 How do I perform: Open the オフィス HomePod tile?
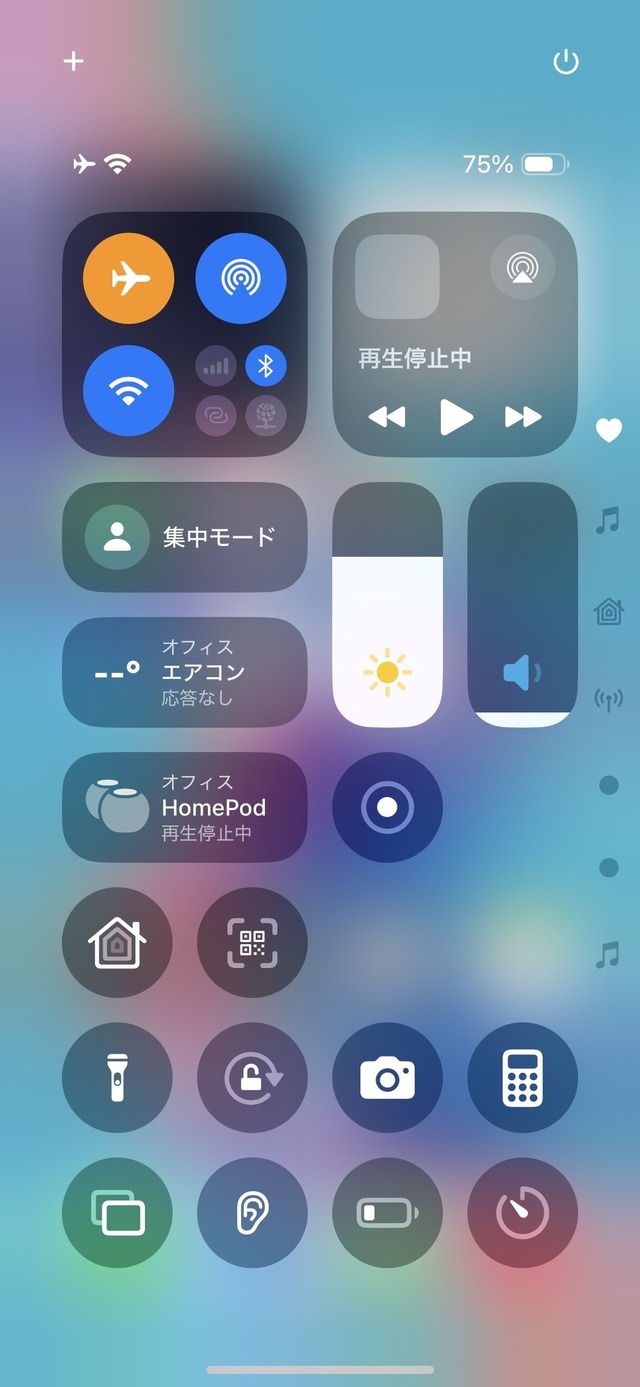pos(185,807)
